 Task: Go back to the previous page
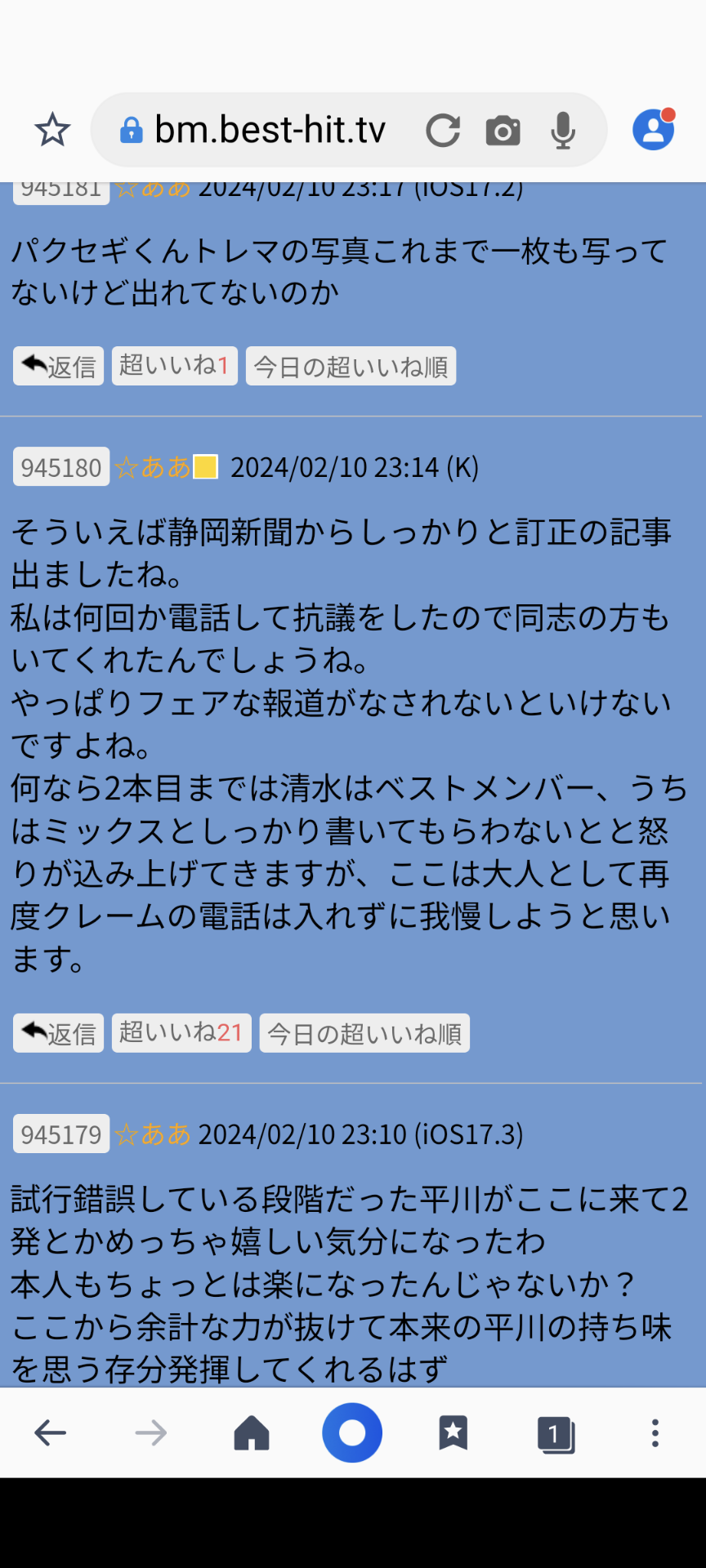pos(50,1432)
